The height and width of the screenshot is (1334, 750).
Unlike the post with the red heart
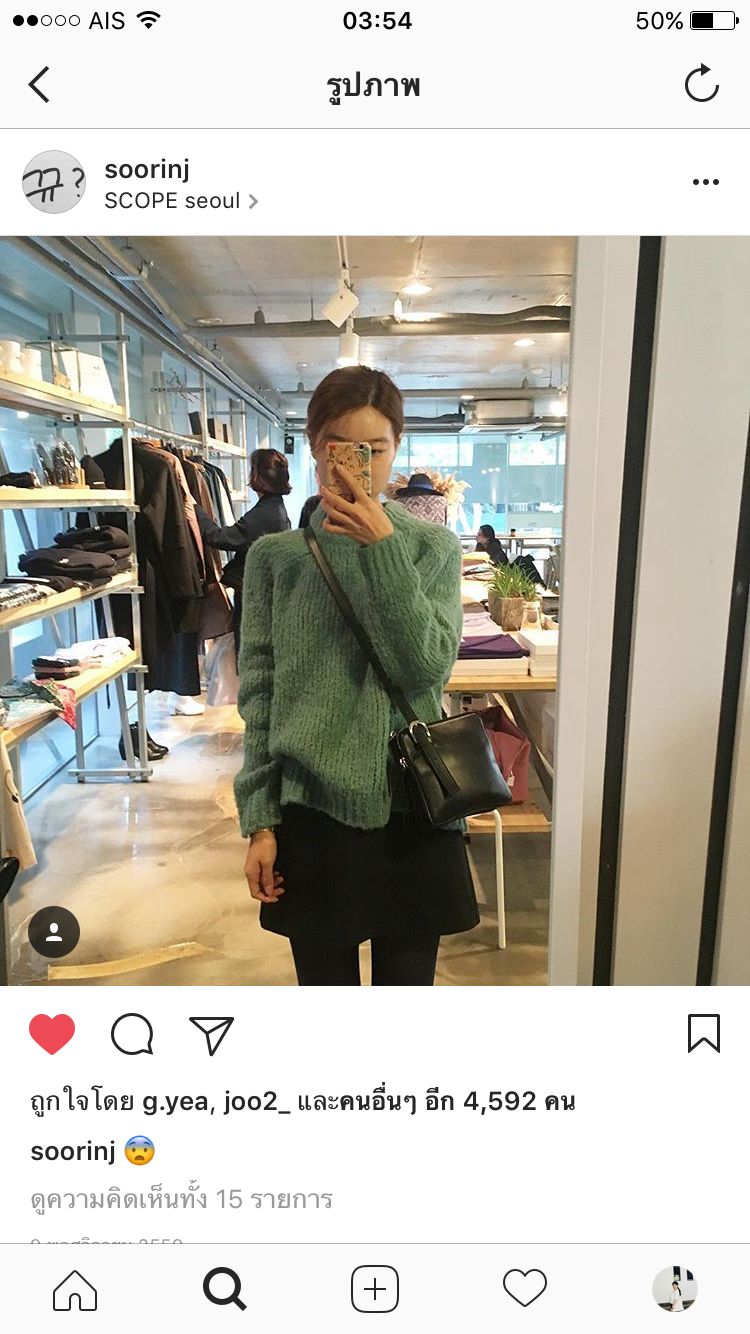pos(52,1034)
